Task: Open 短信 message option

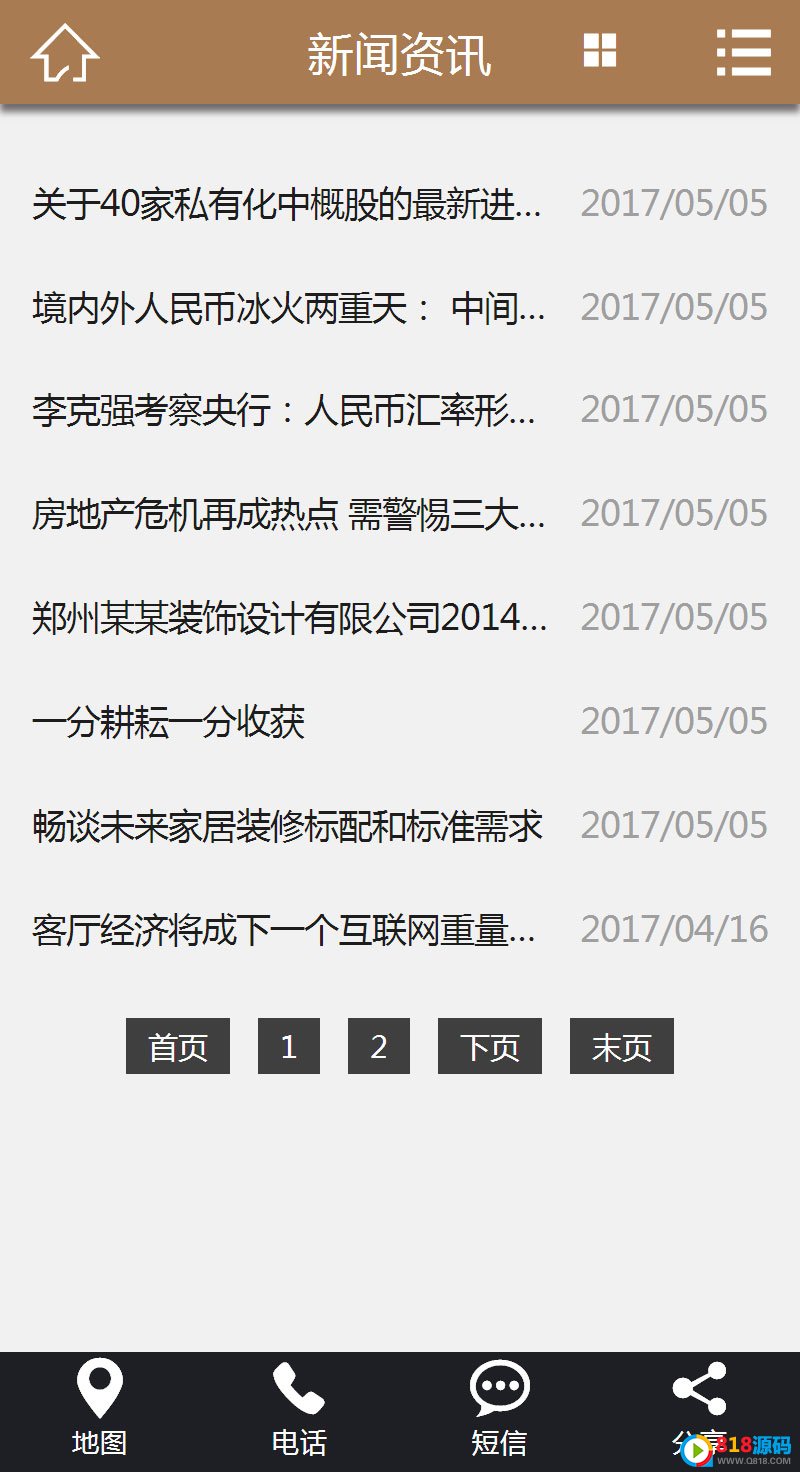Action: point(500,1409)
